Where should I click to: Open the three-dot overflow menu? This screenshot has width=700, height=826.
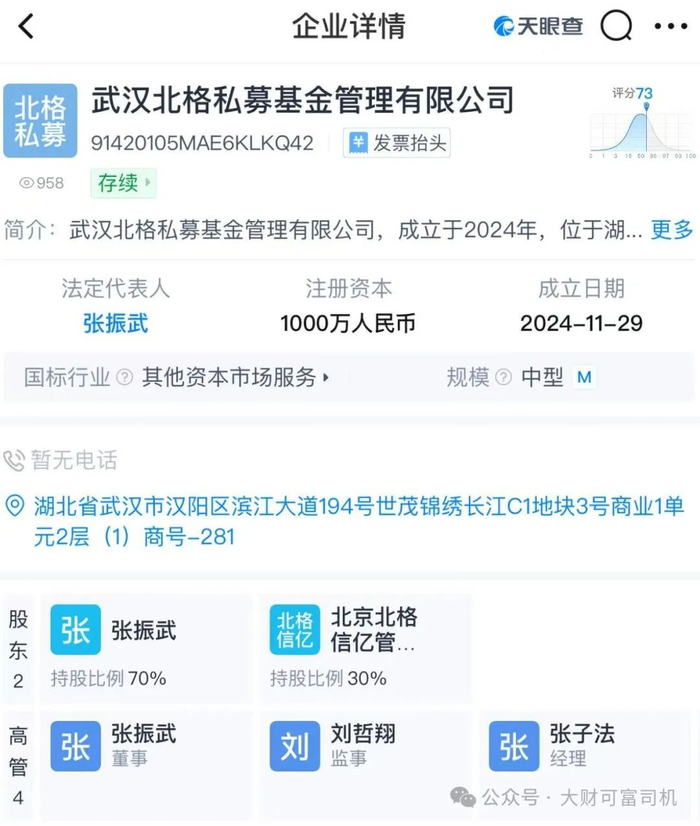point(670,27)
